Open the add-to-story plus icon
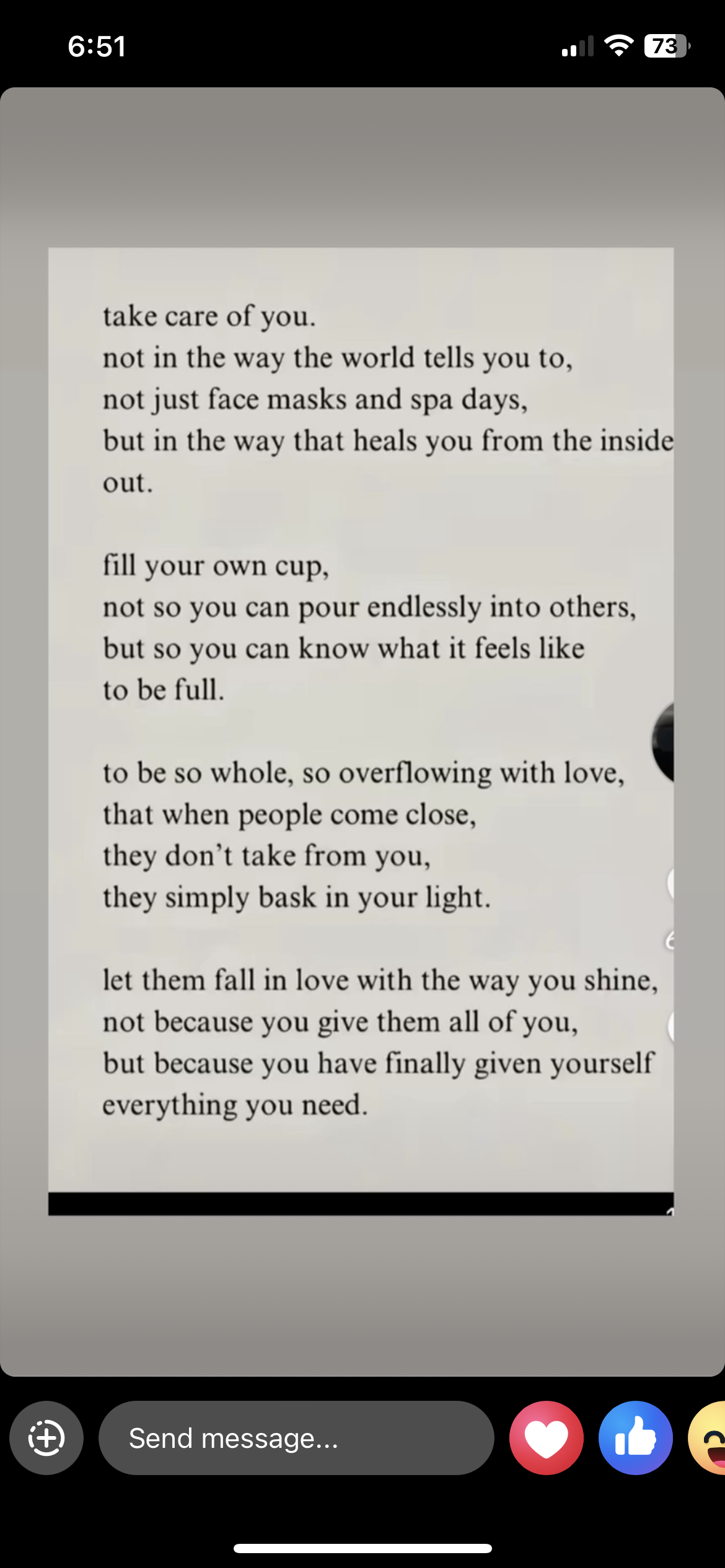This screenshot has width=725, height=1568. tap(46, 1438)
